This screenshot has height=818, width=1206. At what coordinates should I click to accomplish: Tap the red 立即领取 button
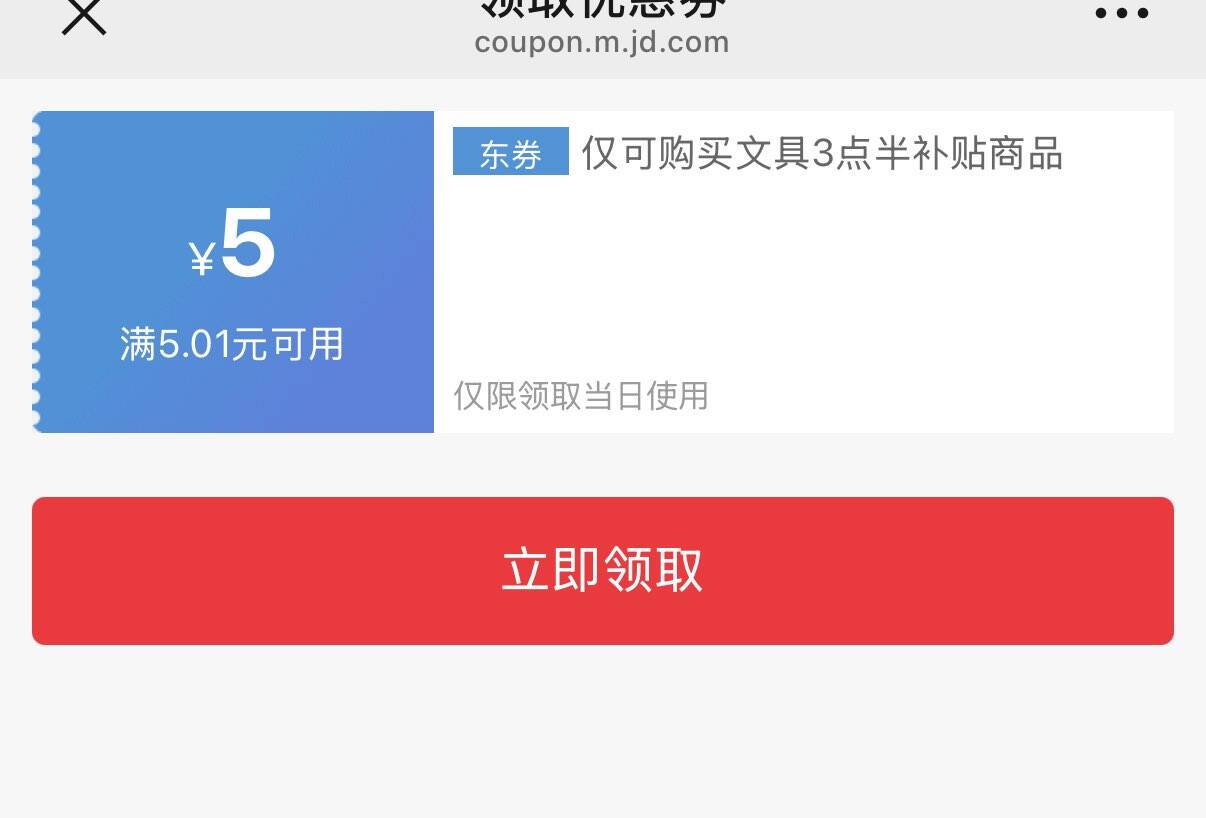(603, 571)
